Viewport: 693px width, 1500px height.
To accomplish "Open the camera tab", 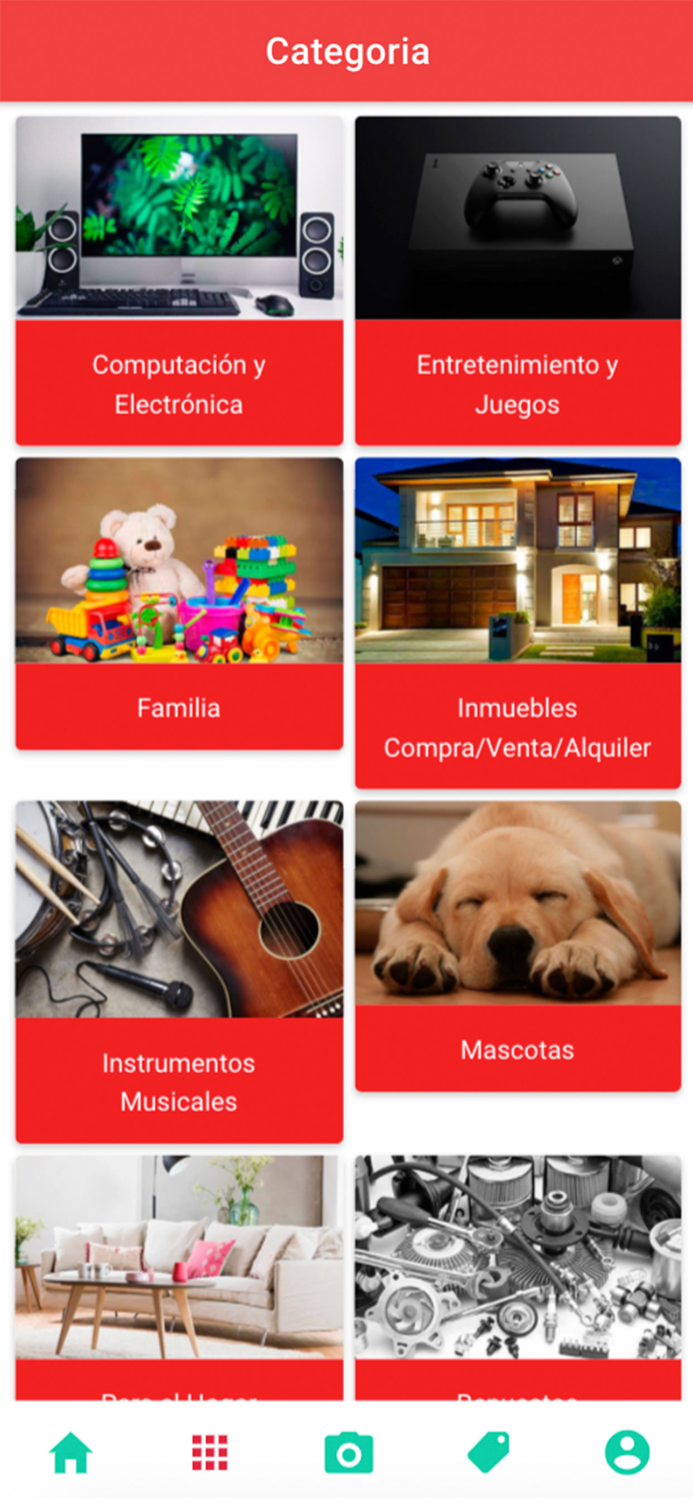I will coord(348,1452).
